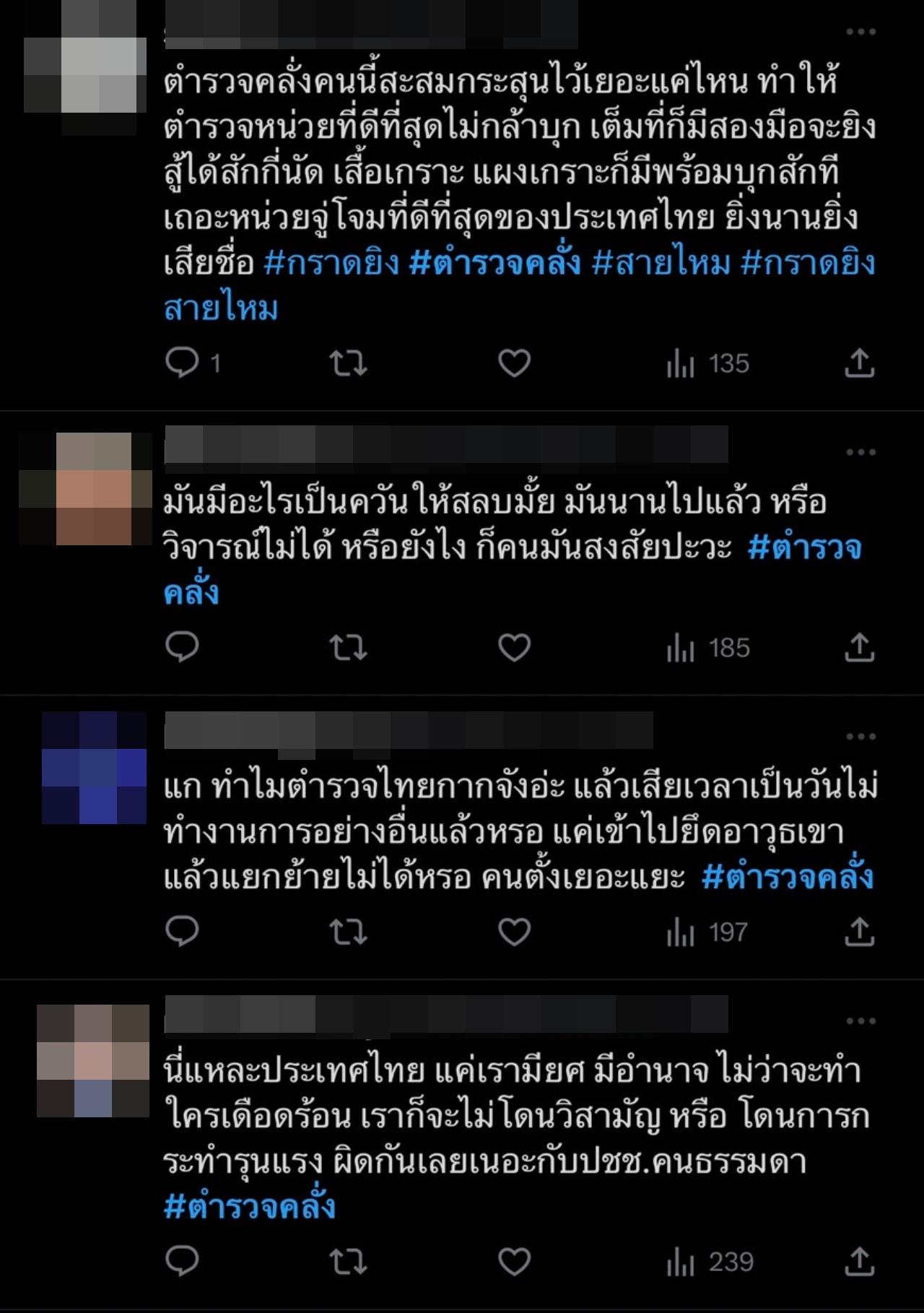Viewport: 924px width, 1313px height.
Task: Like the tweet with 185 views
Action: (x=514, y=647)
